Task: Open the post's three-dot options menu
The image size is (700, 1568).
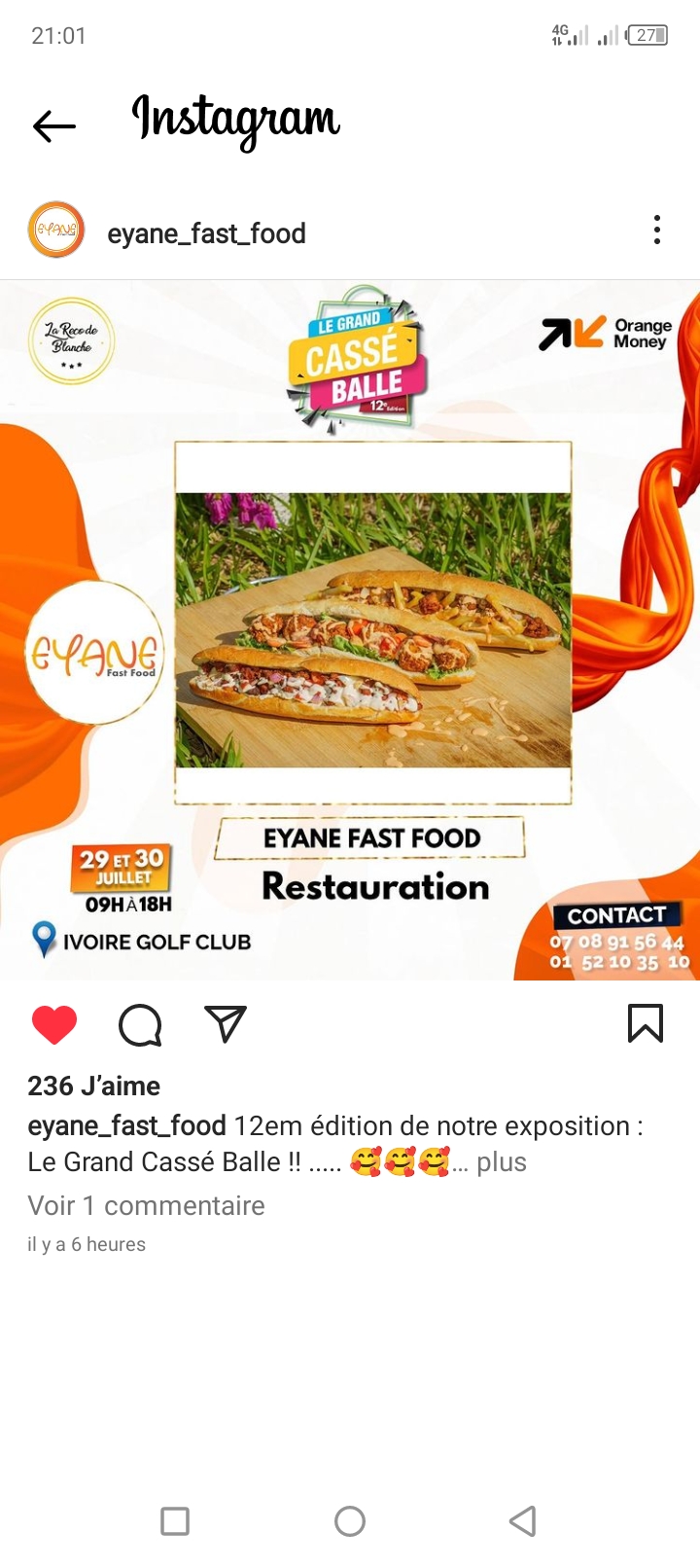Action: point(657,231)
